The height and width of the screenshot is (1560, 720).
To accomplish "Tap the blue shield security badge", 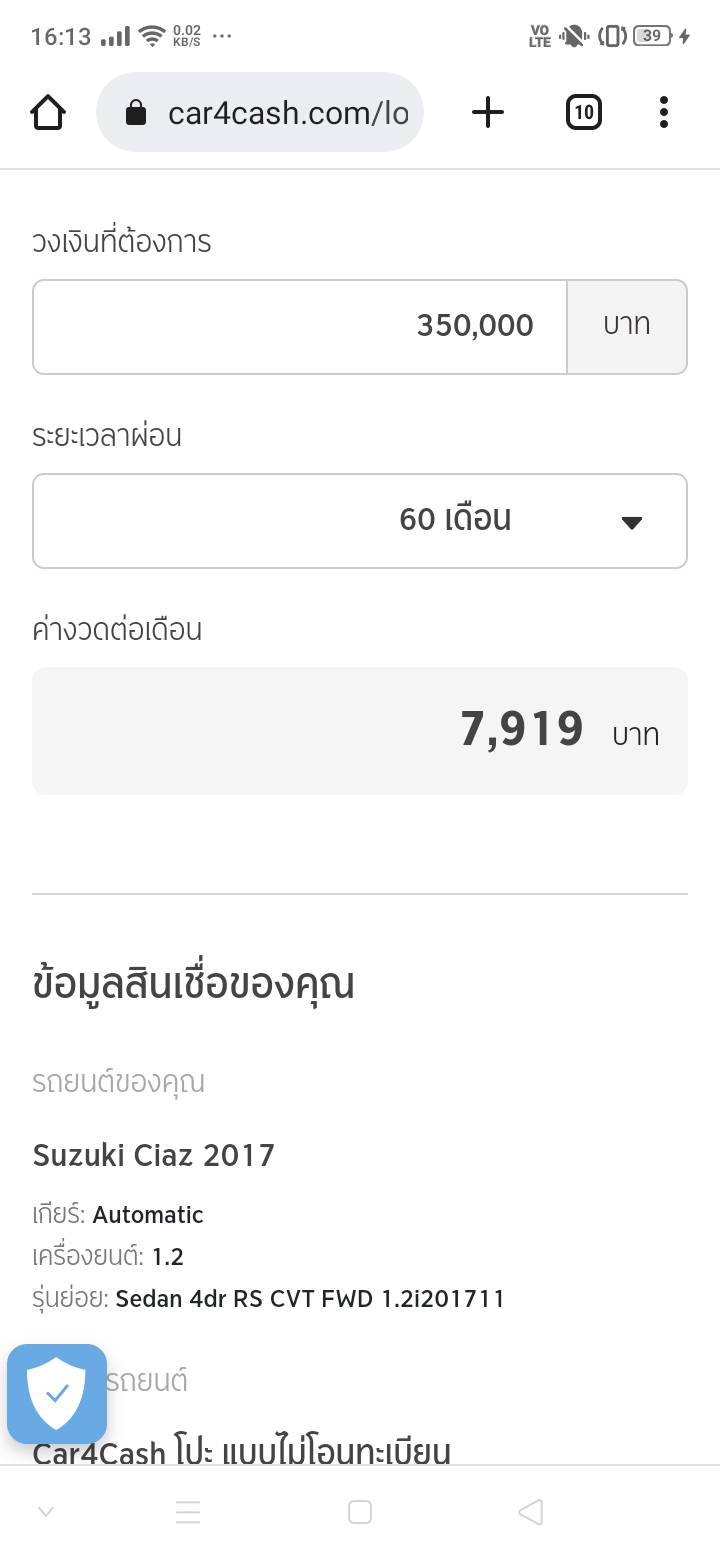I will pos(57,1393).
